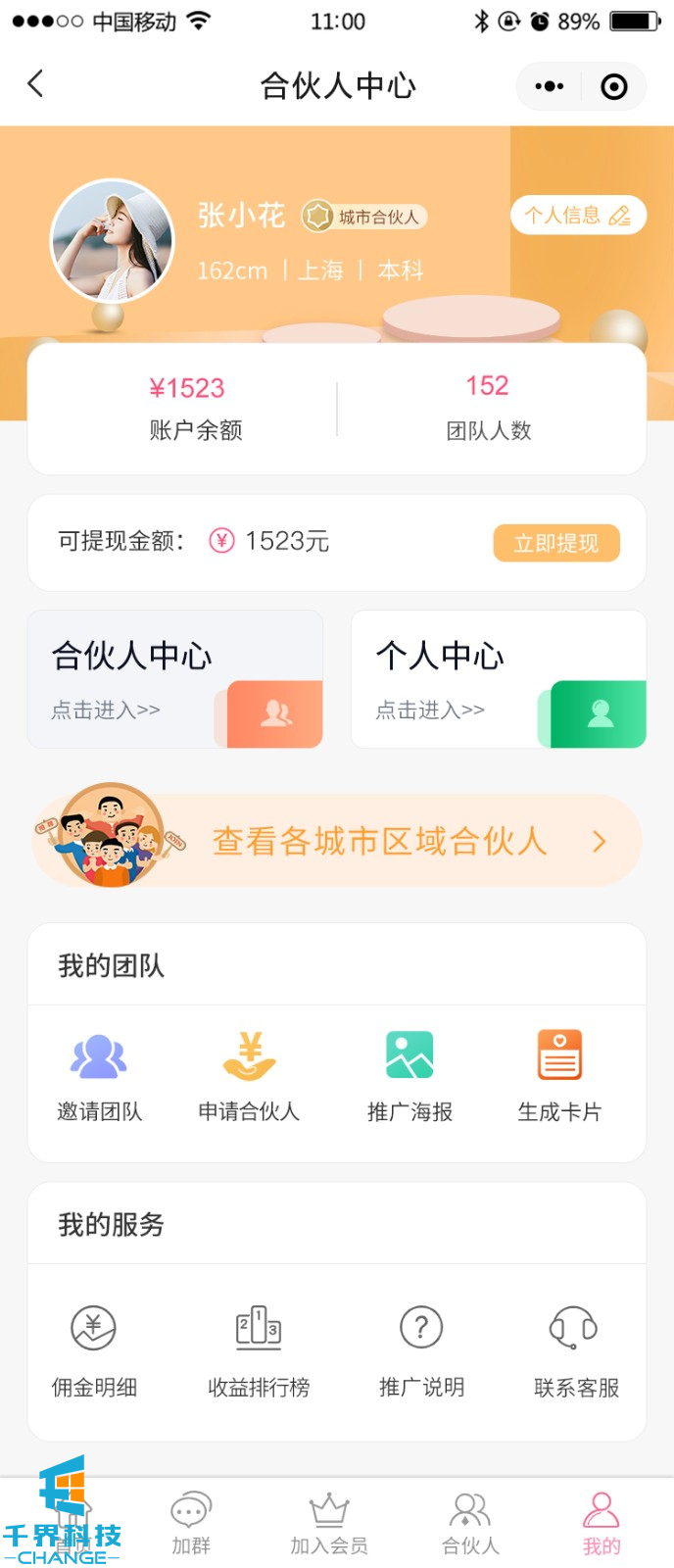
Task: Tap 立即提现 to withdraw balance
Action: pyautogui.click(x=555, y=543)
